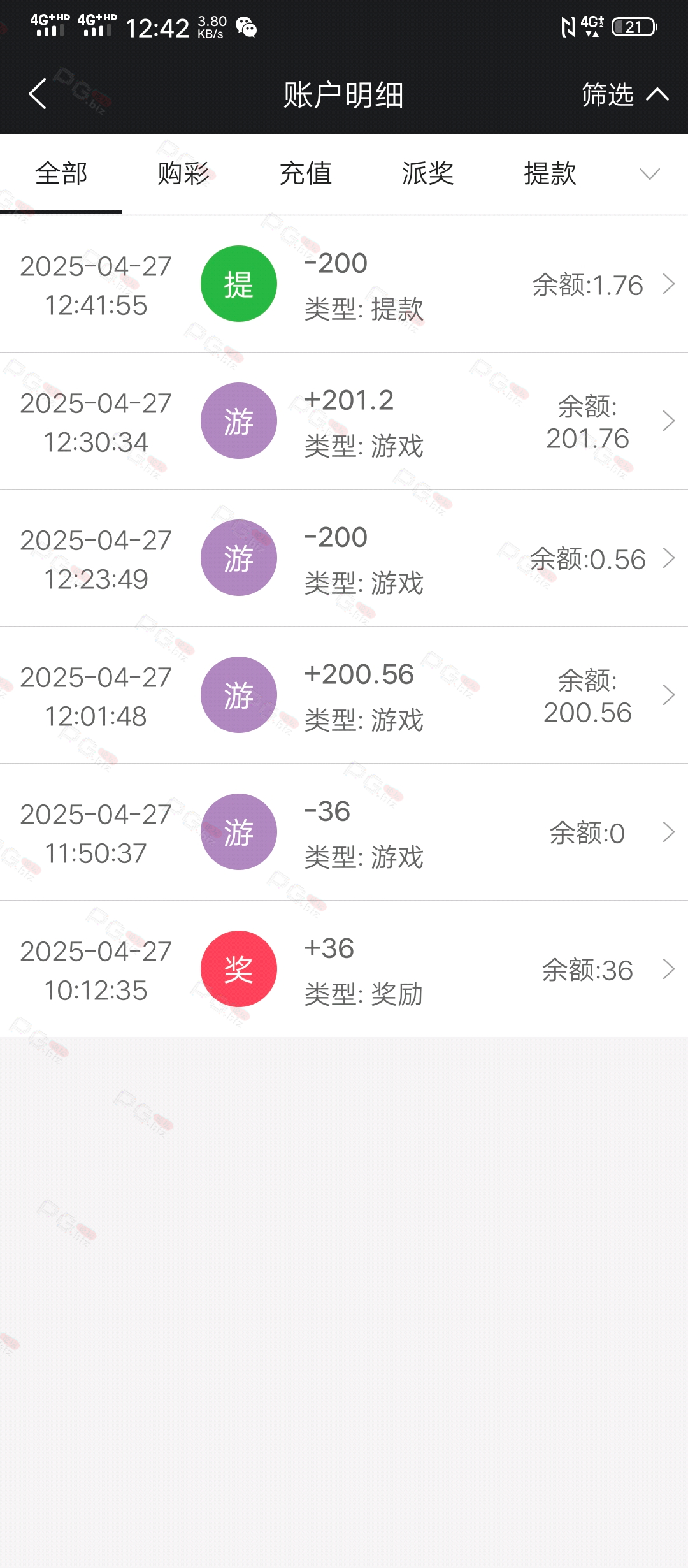
Task: Open the -36 game record at 11:50:37
Action: [x=344, y=832]
